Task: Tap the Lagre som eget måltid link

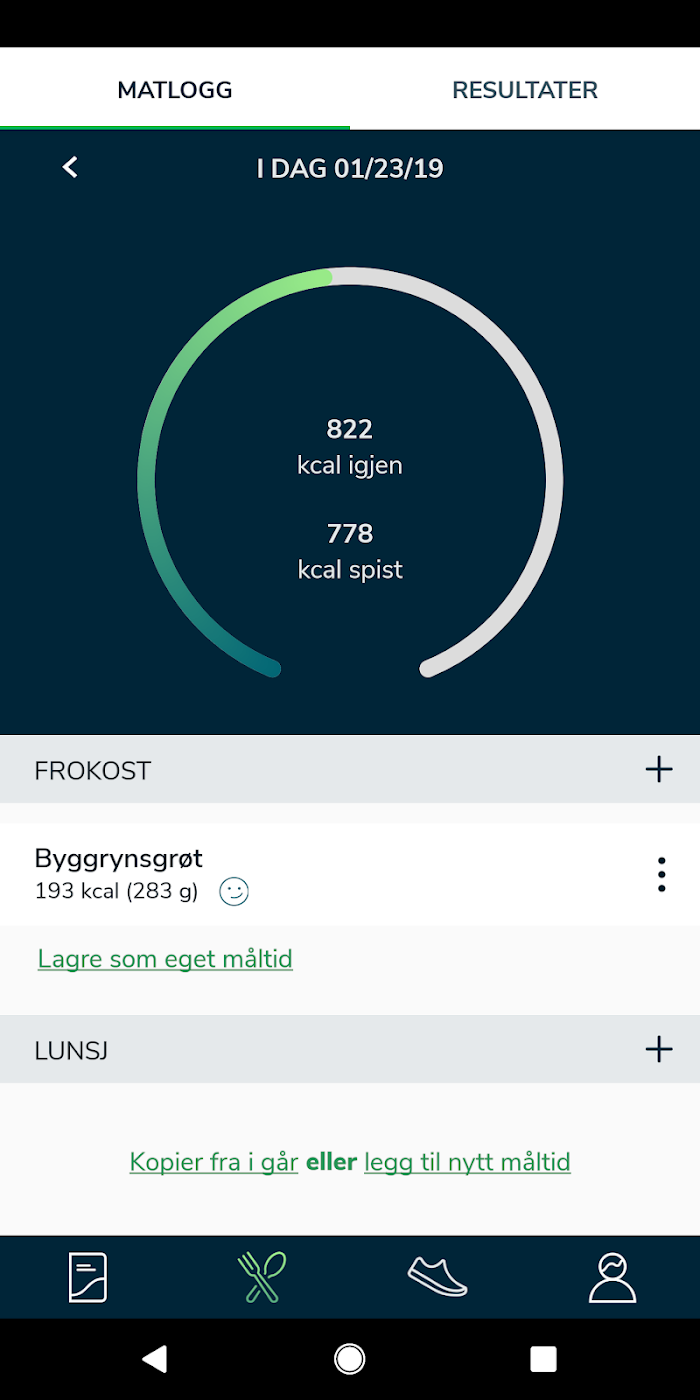Action: click(165, 960)
